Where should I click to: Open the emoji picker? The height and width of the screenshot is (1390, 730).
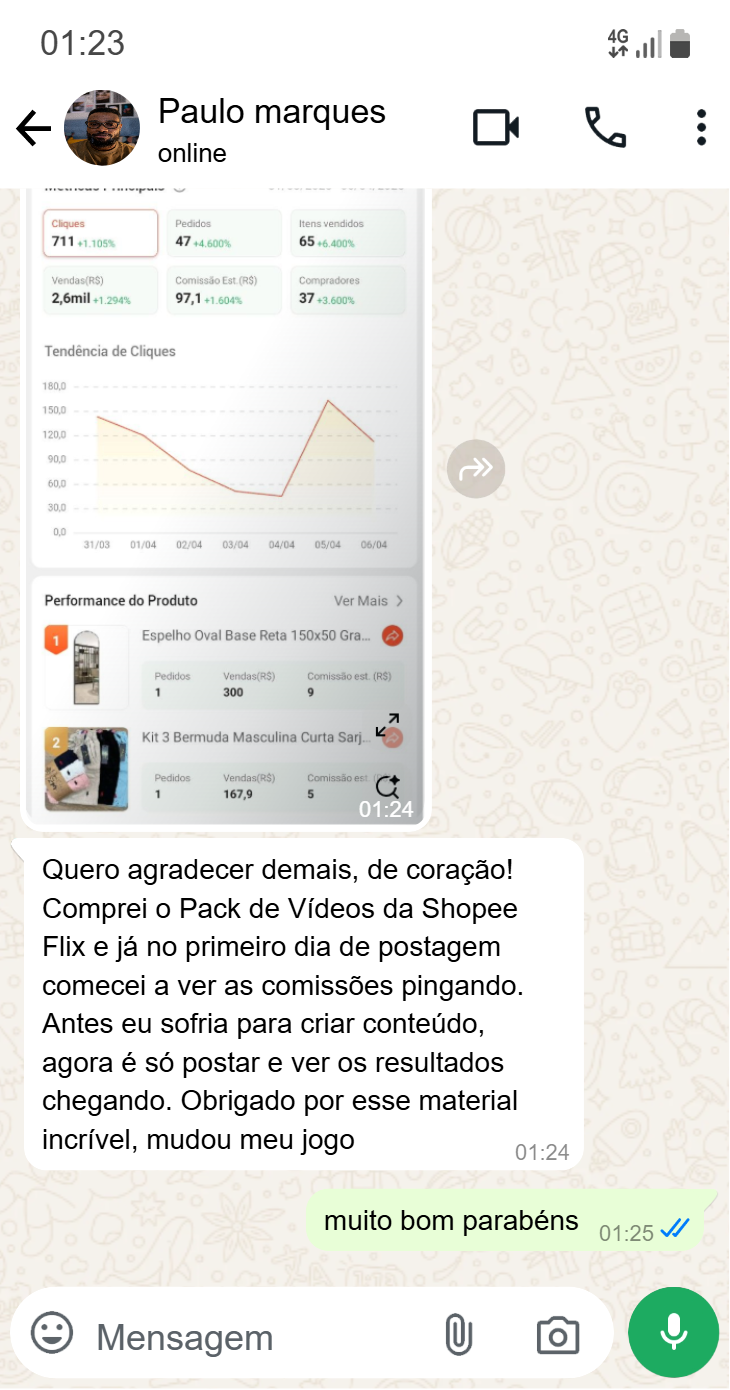(x=52, y=1334)
